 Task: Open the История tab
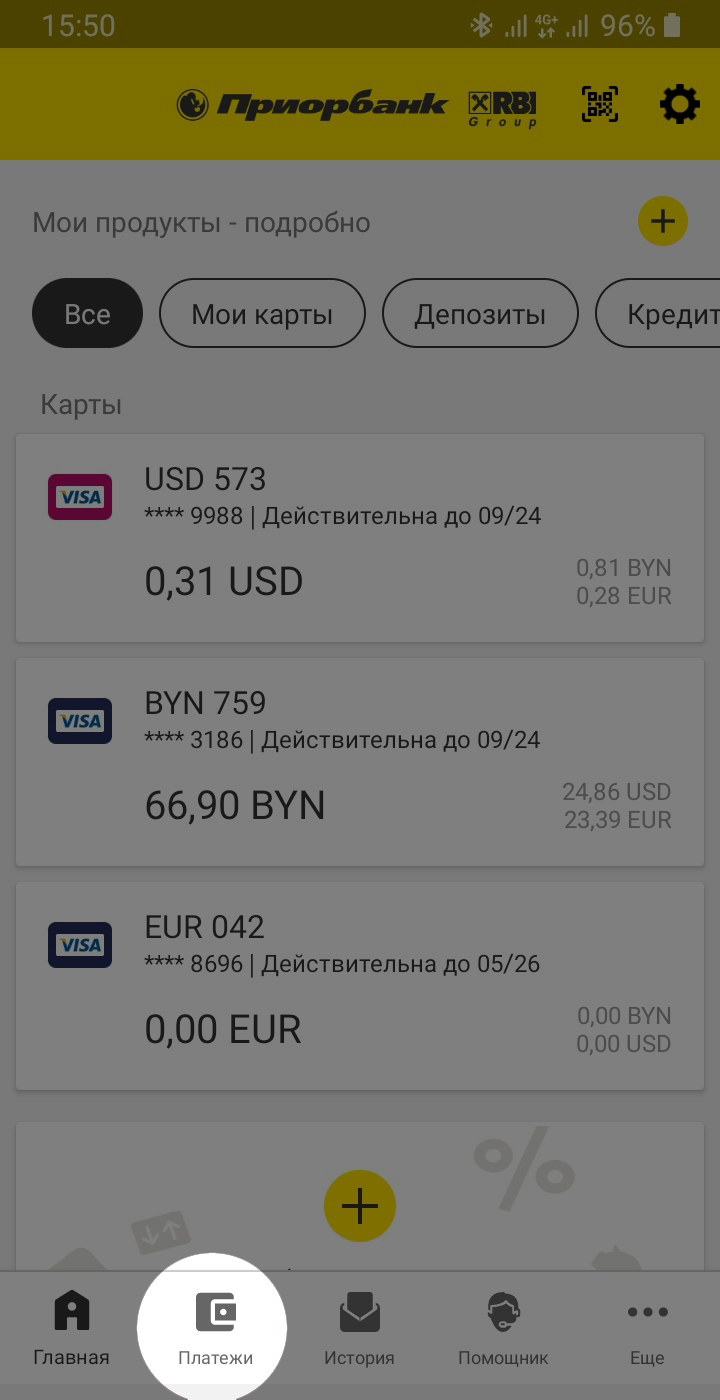pos(359,1328)
